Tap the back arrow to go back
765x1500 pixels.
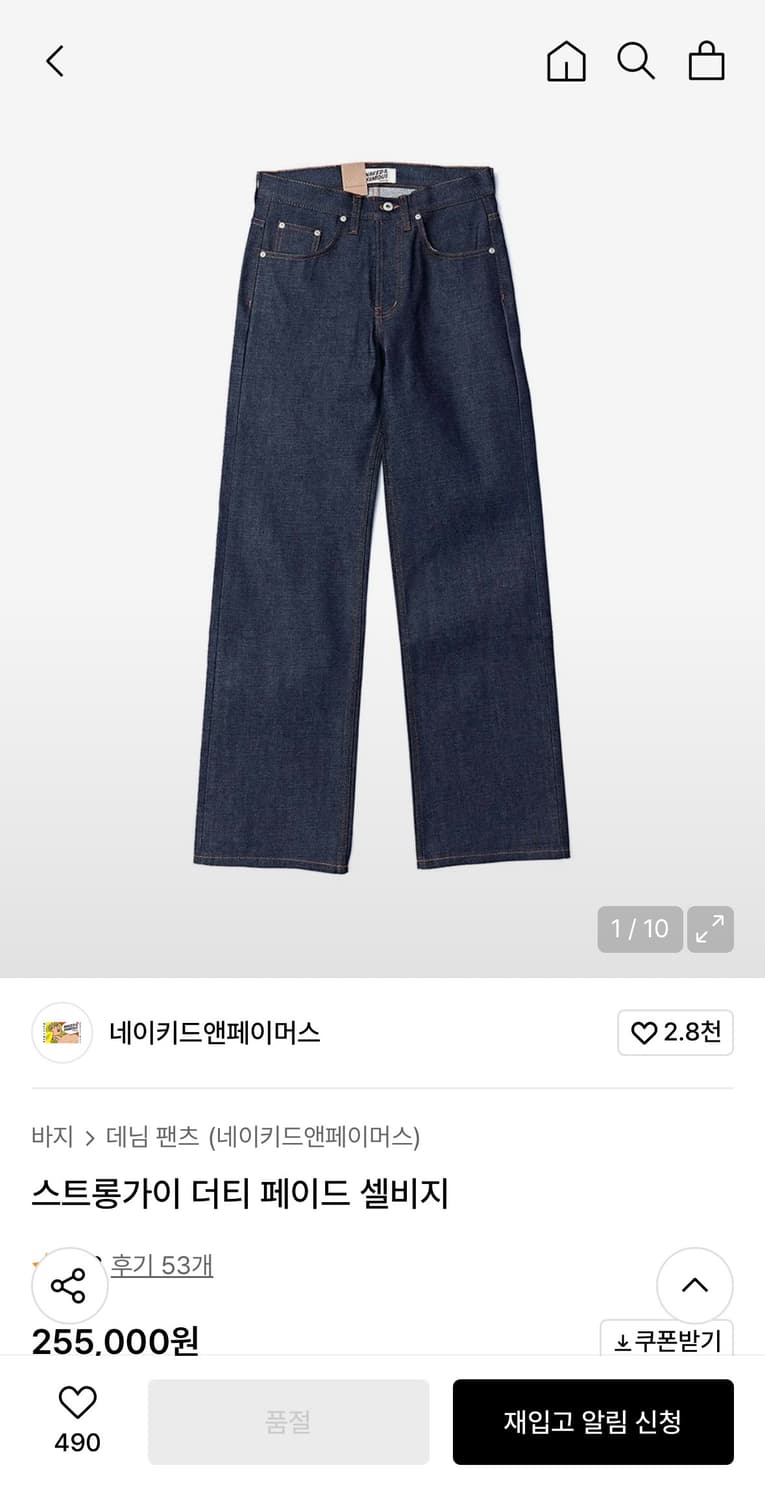[54, 61]
